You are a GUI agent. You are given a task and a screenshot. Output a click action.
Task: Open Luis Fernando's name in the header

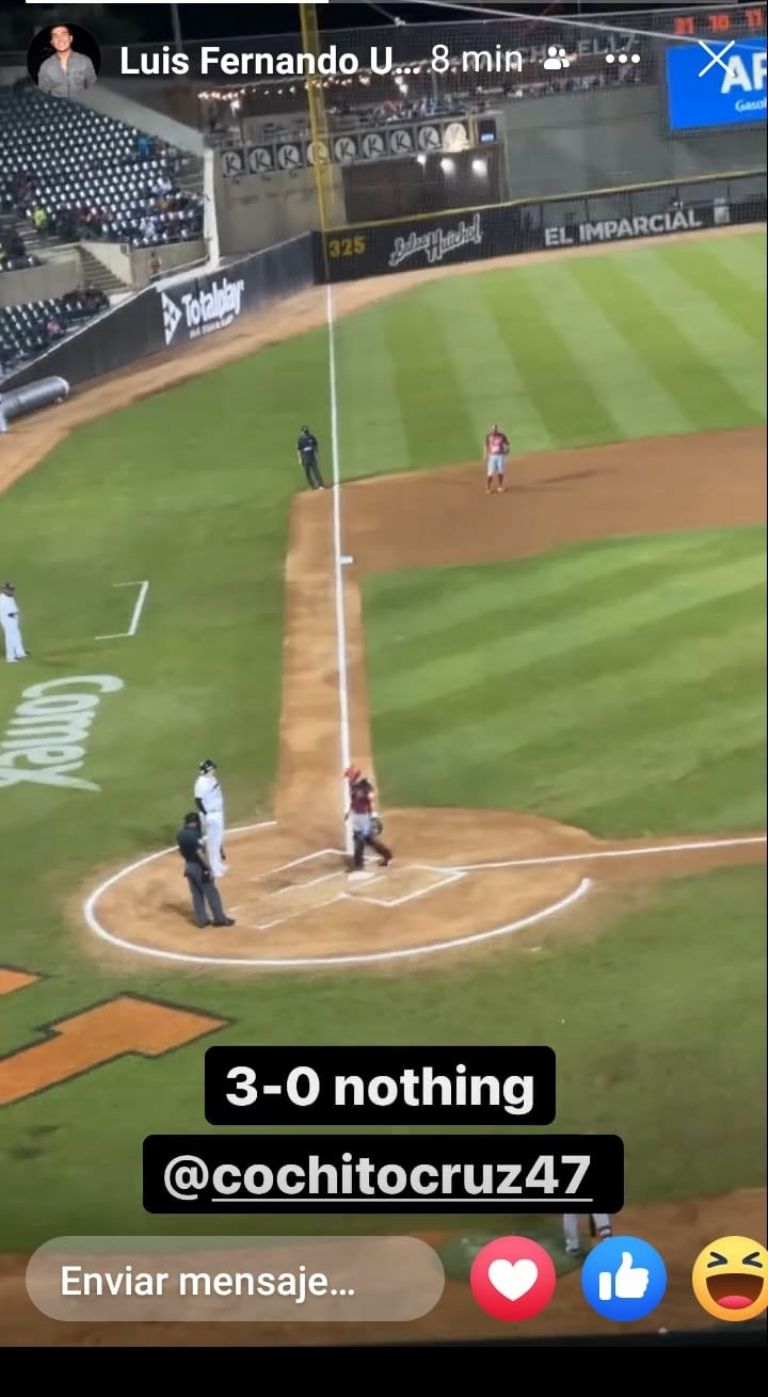[x=270, y=61]
